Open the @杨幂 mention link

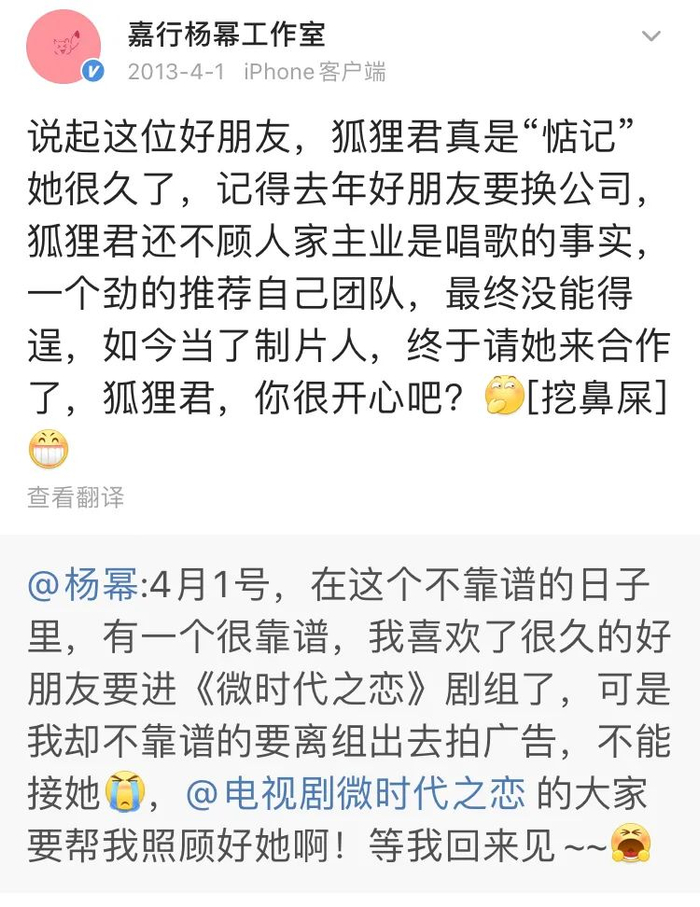tap(82, 585)
